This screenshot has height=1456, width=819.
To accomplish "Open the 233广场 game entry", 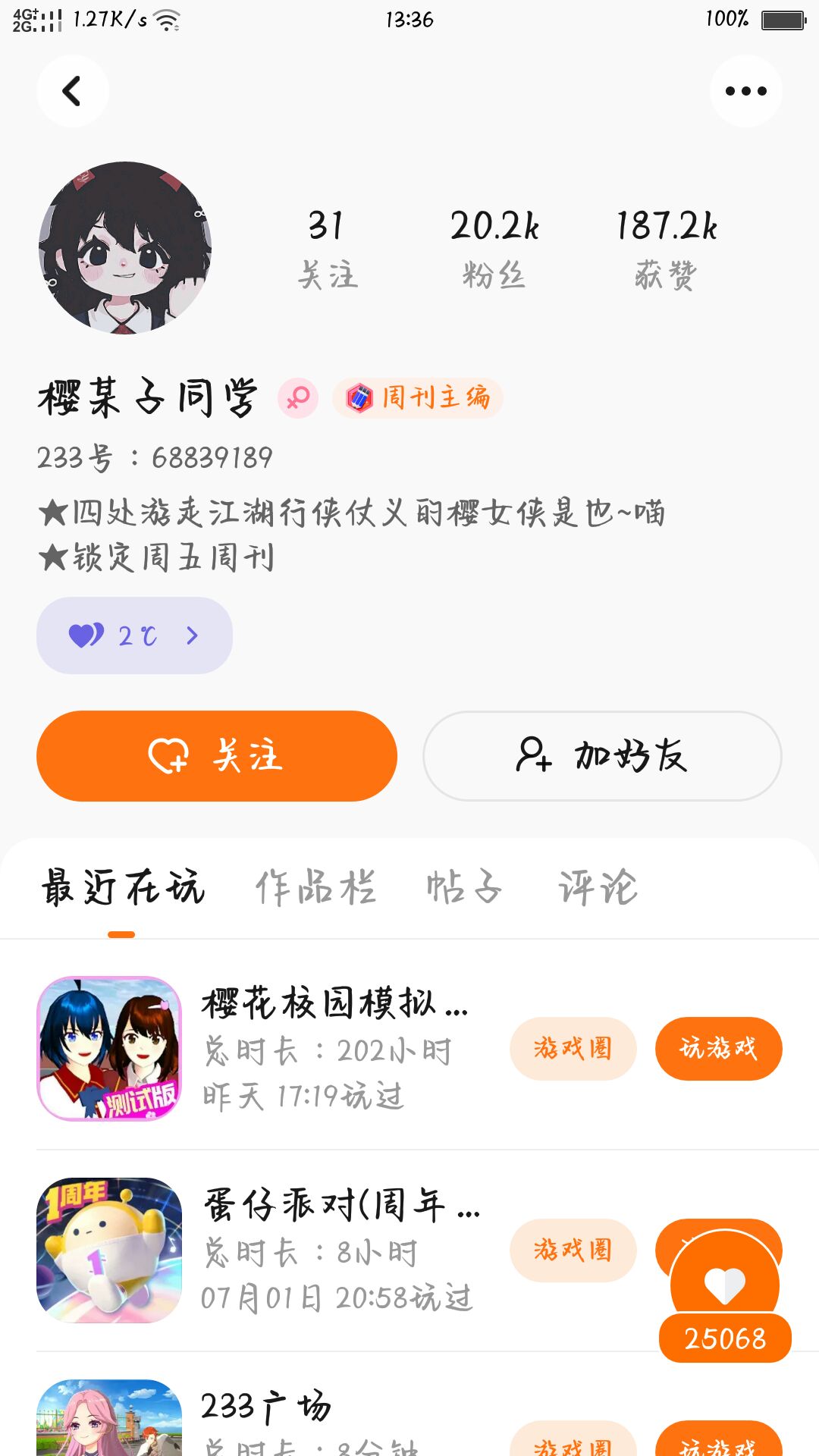I will pos(258,1418).
